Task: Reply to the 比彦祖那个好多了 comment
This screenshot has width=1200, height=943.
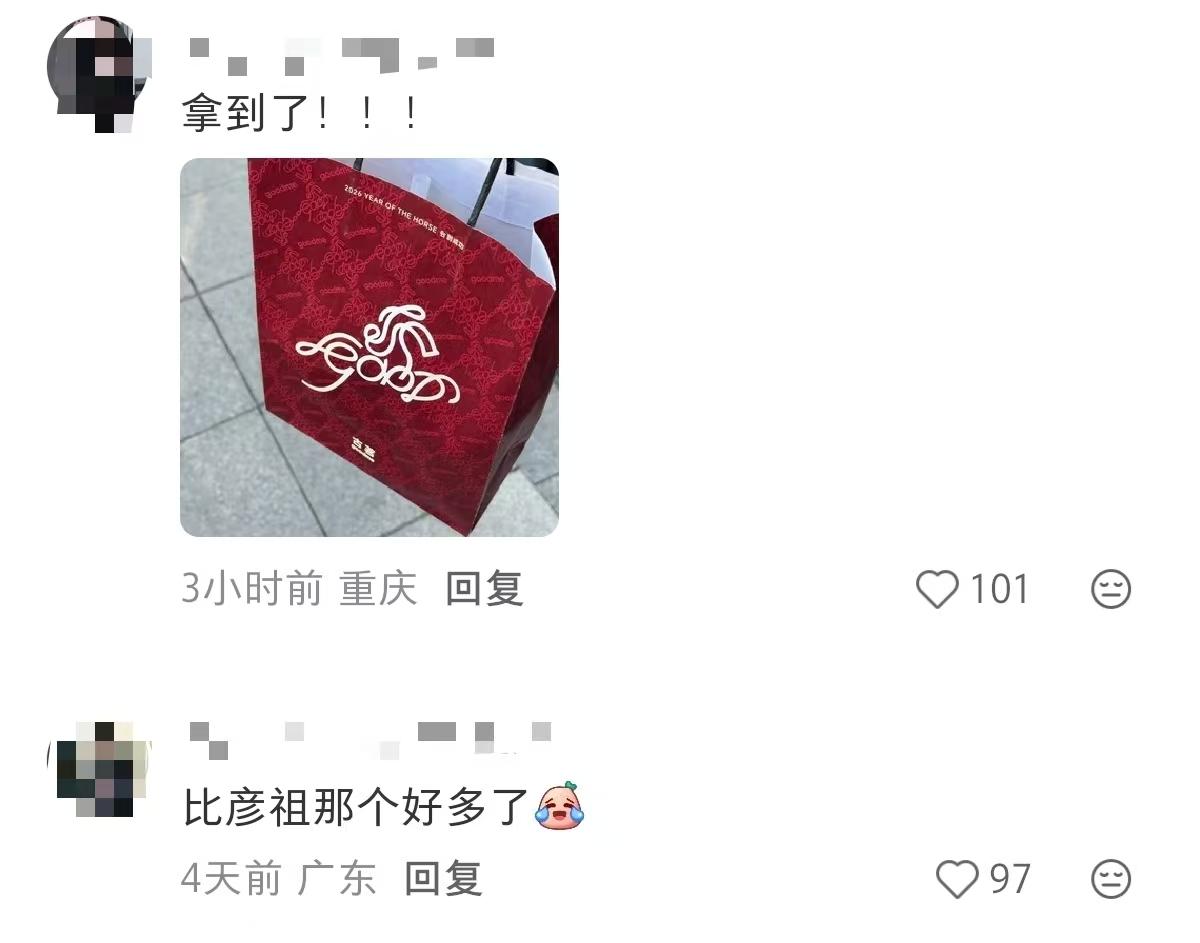Action: (444, 879)
